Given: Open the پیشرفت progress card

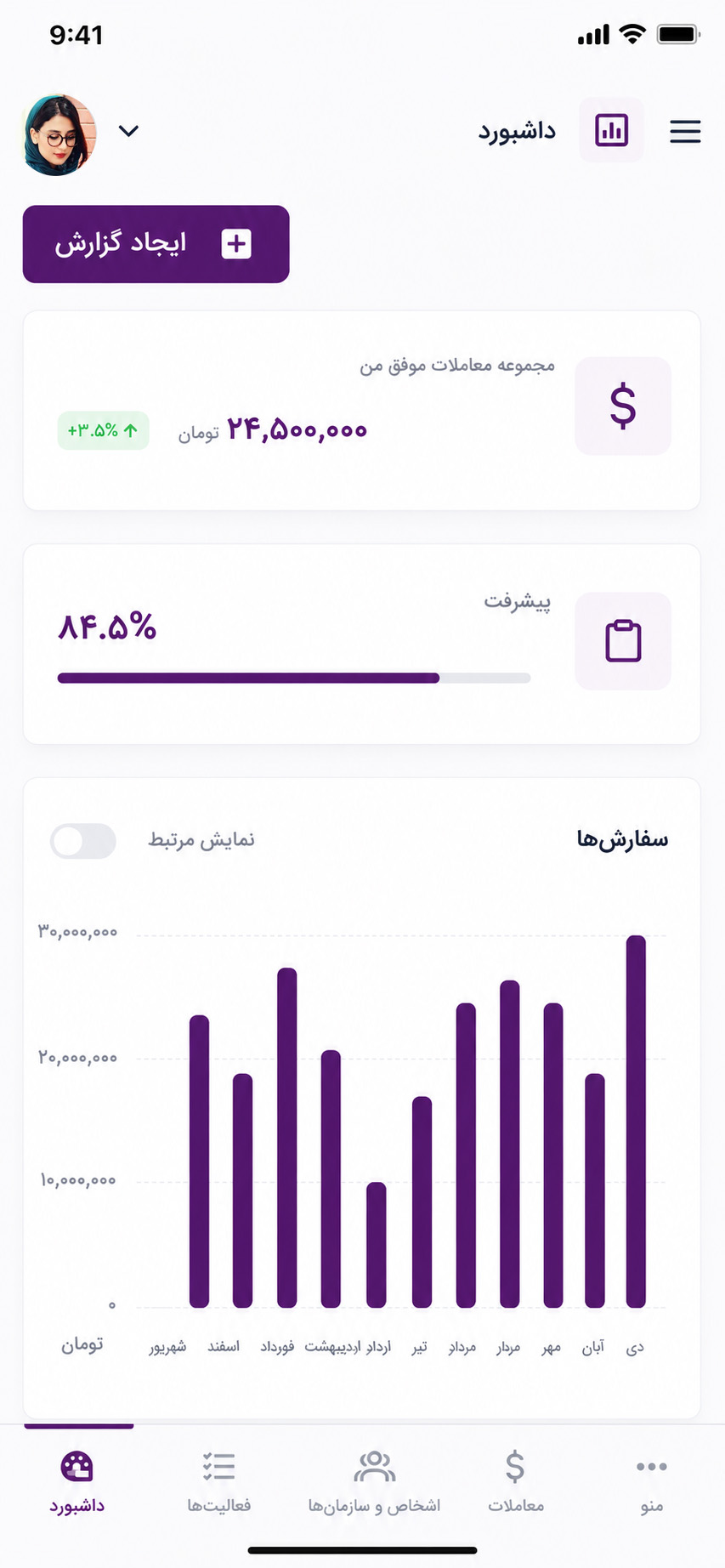Looking at the screenshot, I should point(362,645).
